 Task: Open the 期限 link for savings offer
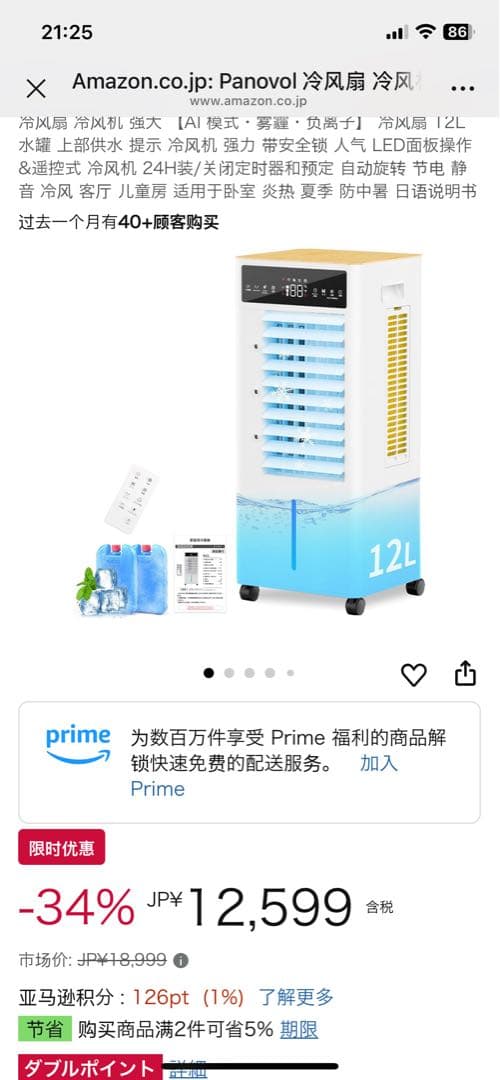tap(299, 1030)
